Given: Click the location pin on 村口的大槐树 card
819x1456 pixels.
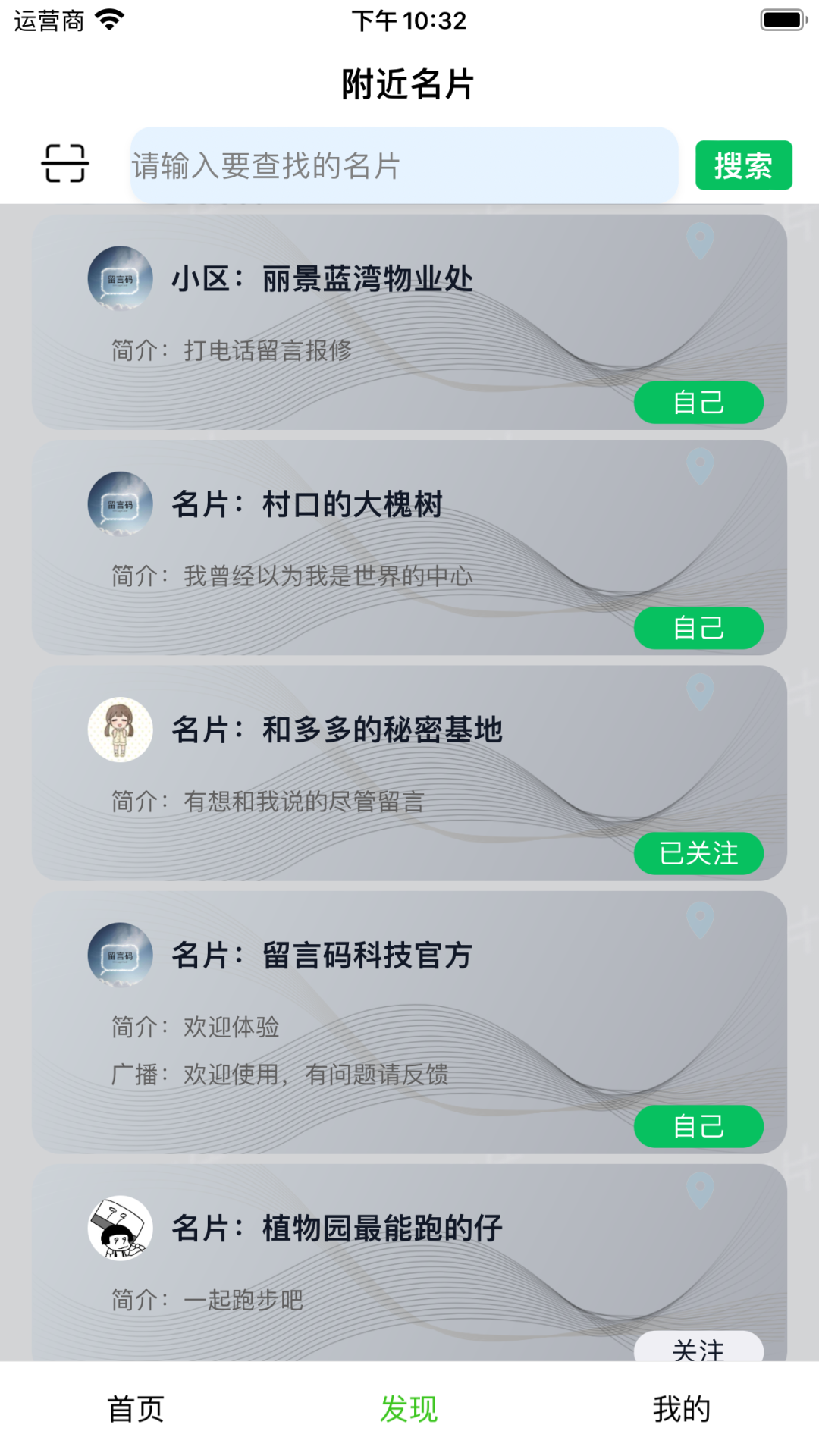Looking at the screenshot, I should coord(700,466).
